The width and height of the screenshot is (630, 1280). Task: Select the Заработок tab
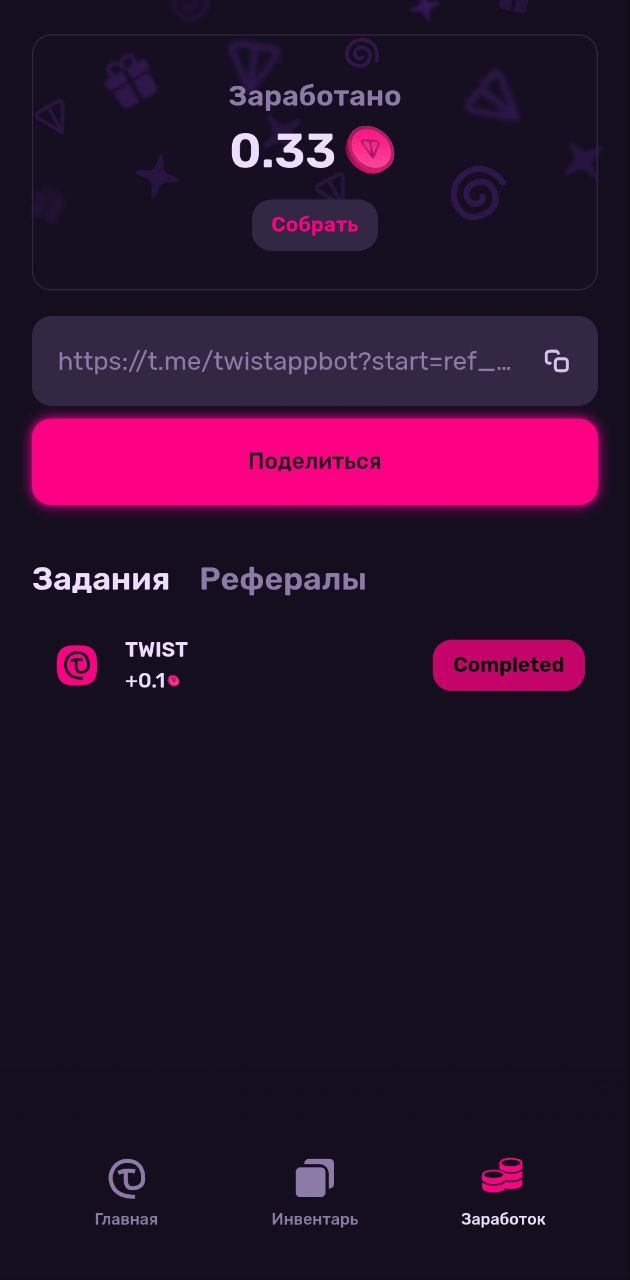click(503, 1193)
